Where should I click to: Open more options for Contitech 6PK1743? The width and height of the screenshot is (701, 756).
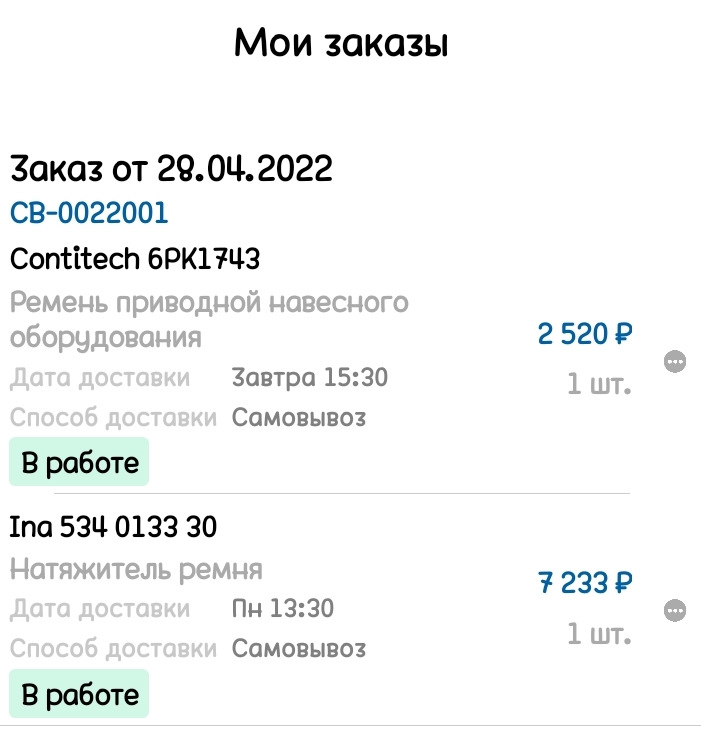click(675, 361)
